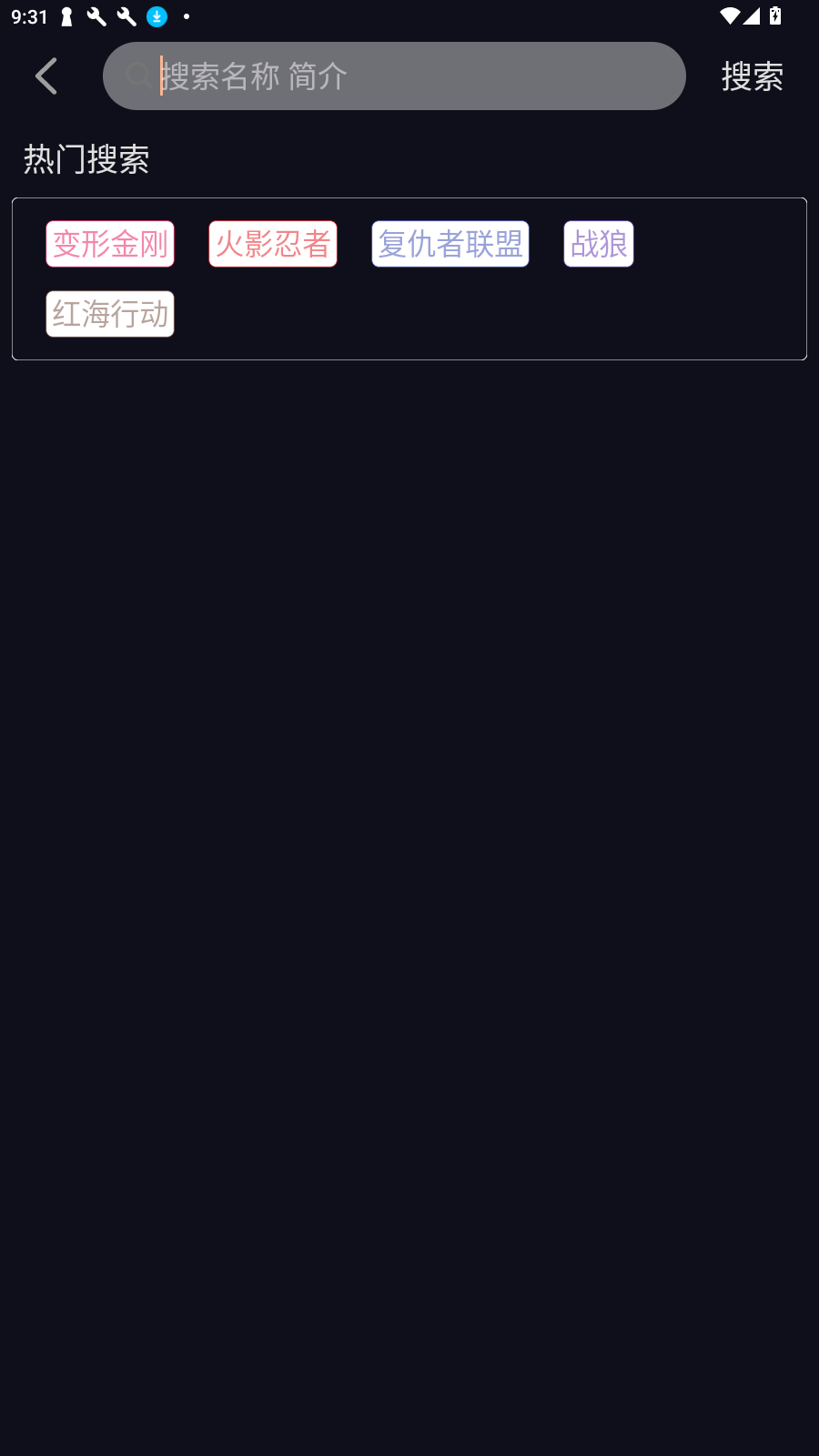Open the 火影忍者 hot search entry
The image size is (819, 1456).
click(272, 243)
